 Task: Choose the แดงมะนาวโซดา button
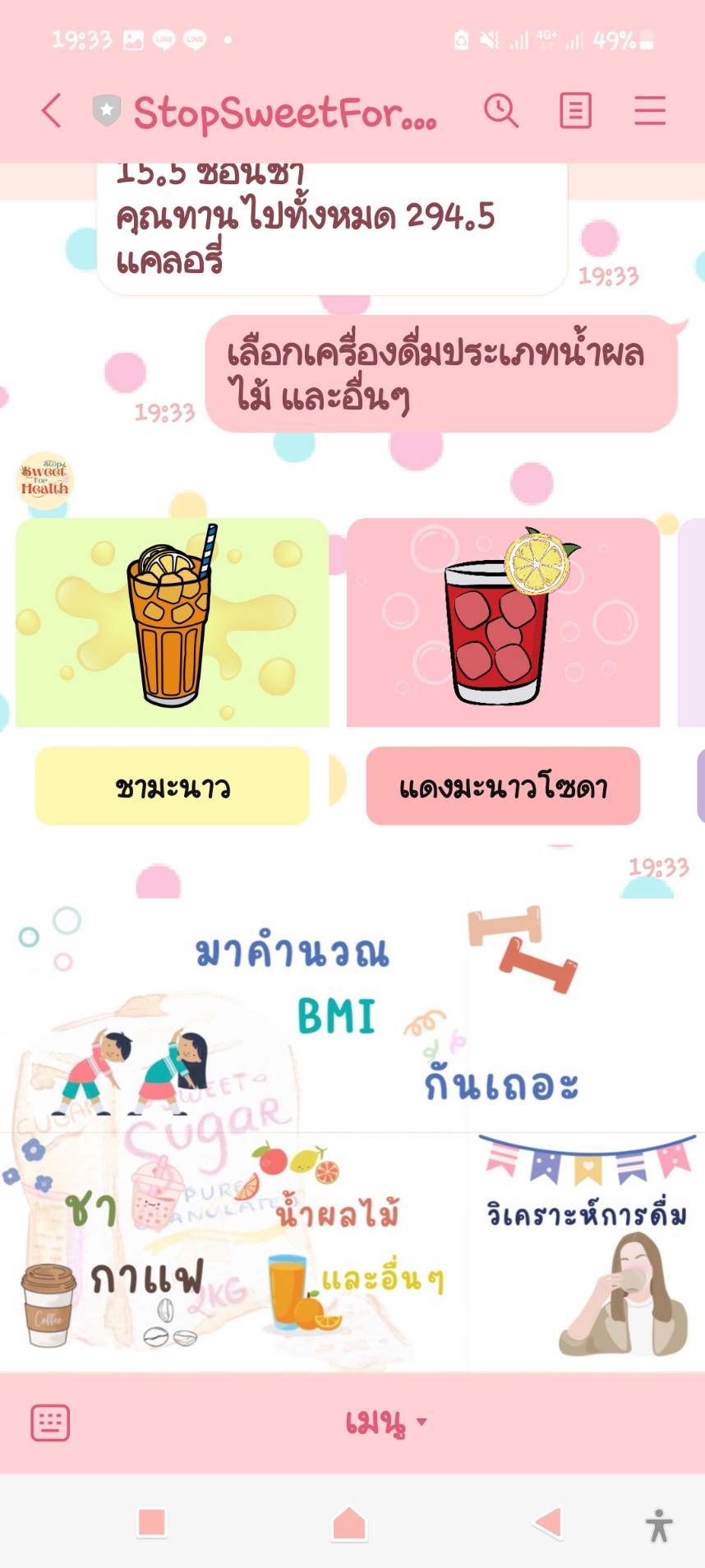coord(503,787)
